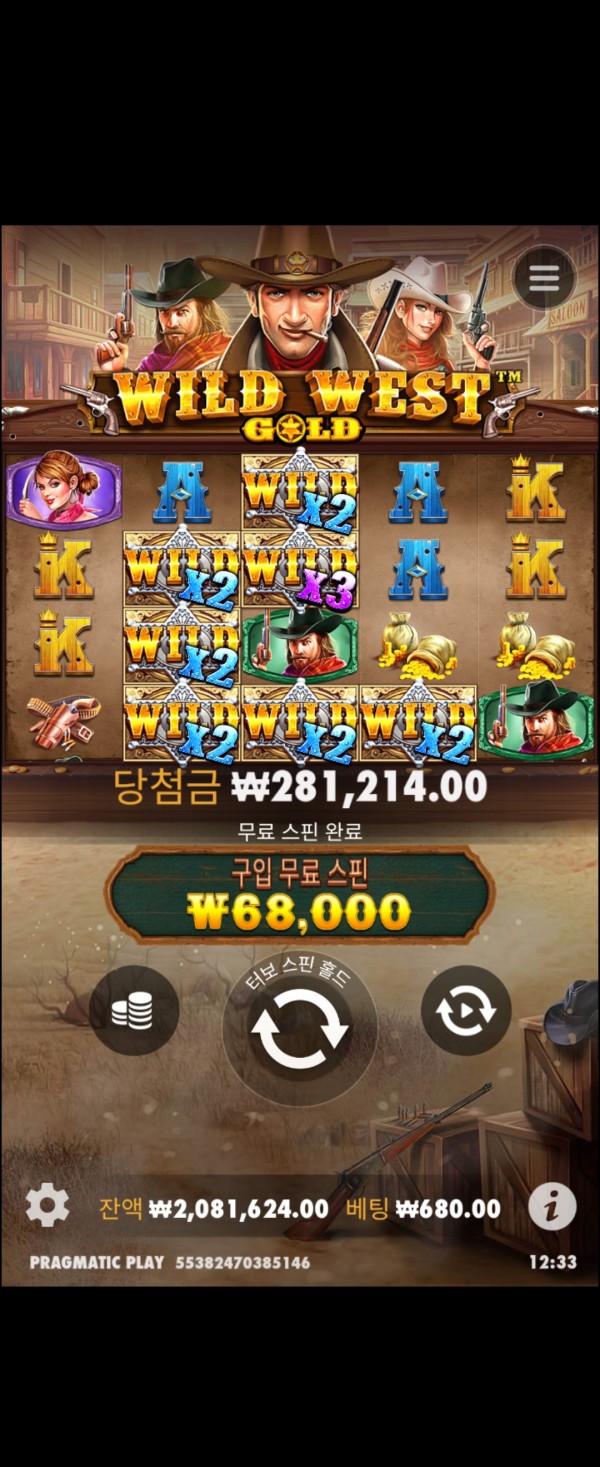Tap the buy free spins ₩68,000 button
This screenshot has width=600, height=1467.
[299, 896]
